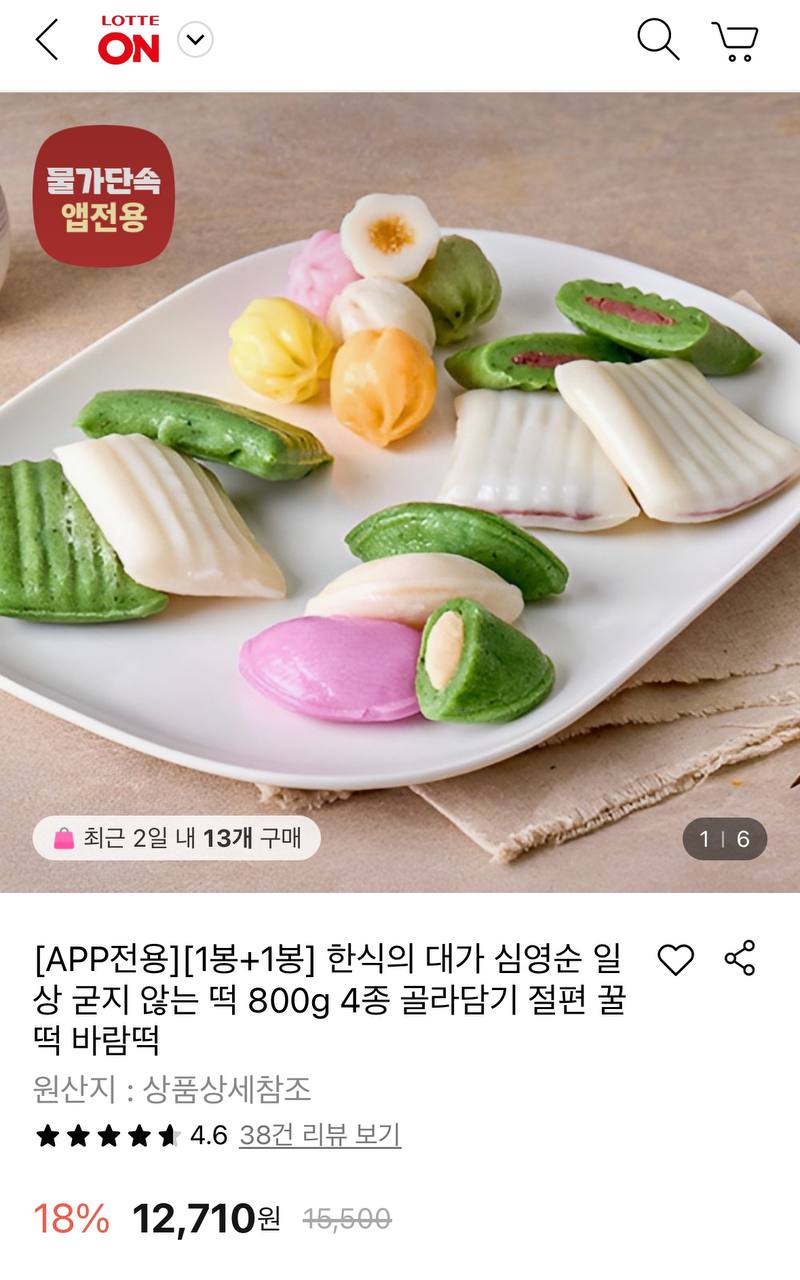Image resolution: width=800 pixels, height=1280 pixels.
Task: Open the search magnifier icon
Action: (x=658, y=40)
